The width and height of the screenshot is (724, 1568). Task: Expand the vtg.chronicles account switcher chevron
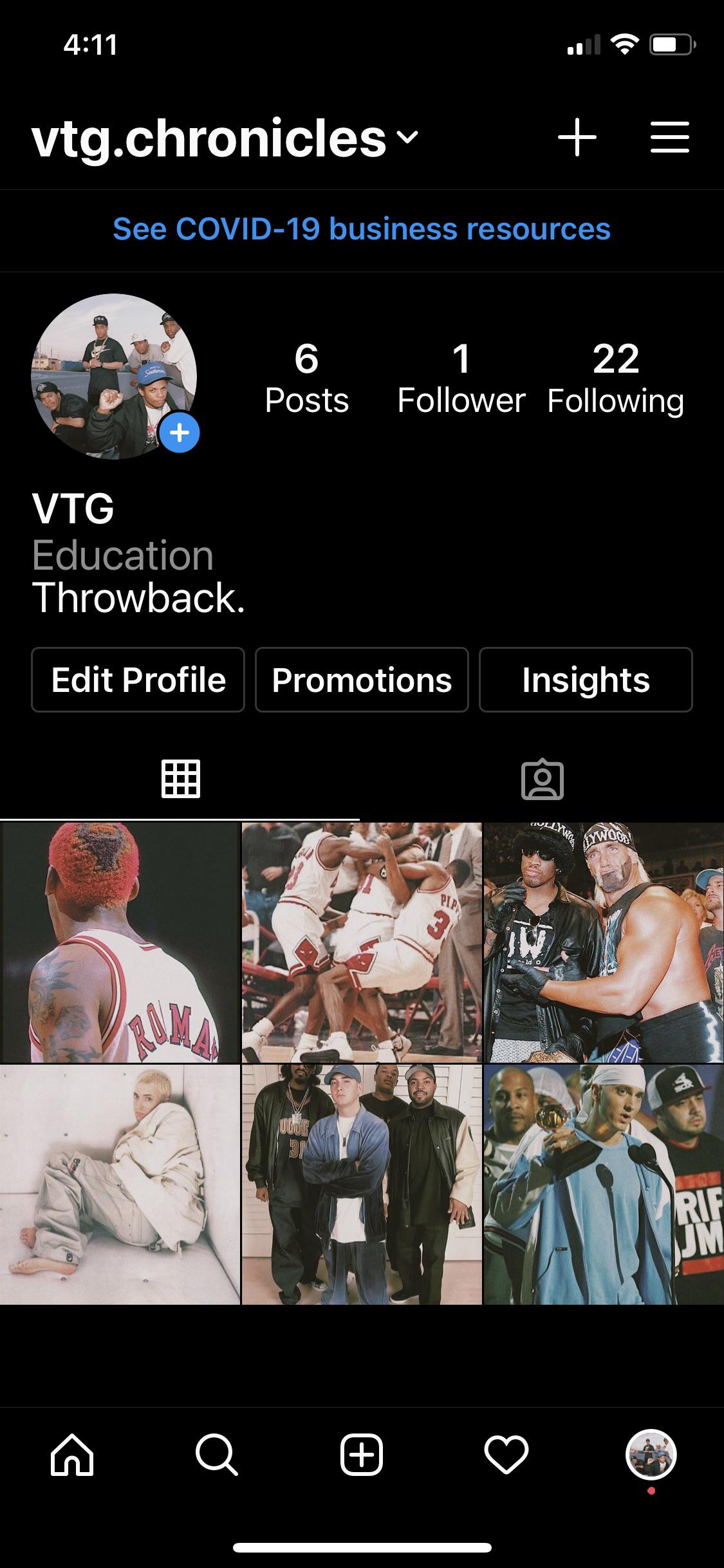(x=406, y=139)
